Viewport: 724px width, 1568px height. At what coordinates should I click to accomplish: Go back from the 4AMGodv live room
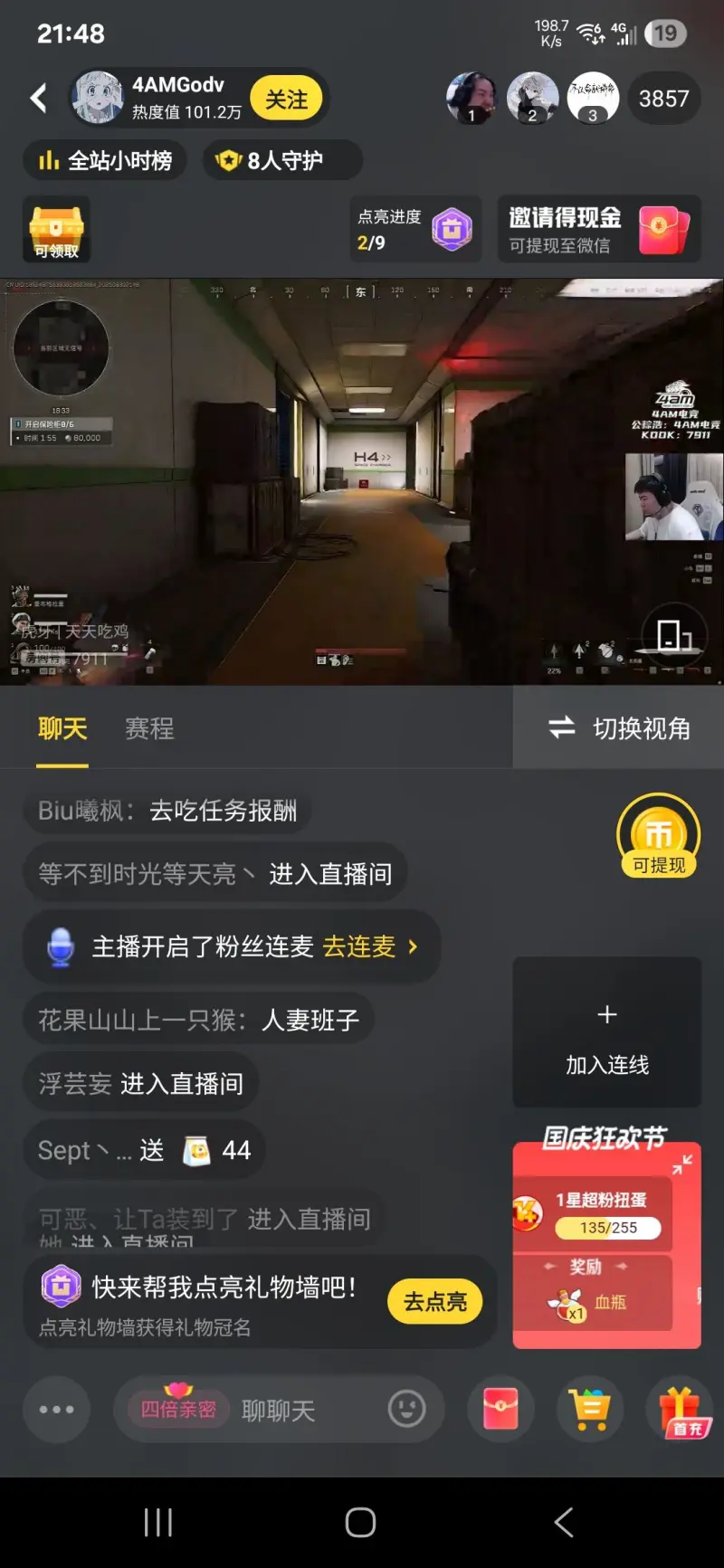(38, 98)
